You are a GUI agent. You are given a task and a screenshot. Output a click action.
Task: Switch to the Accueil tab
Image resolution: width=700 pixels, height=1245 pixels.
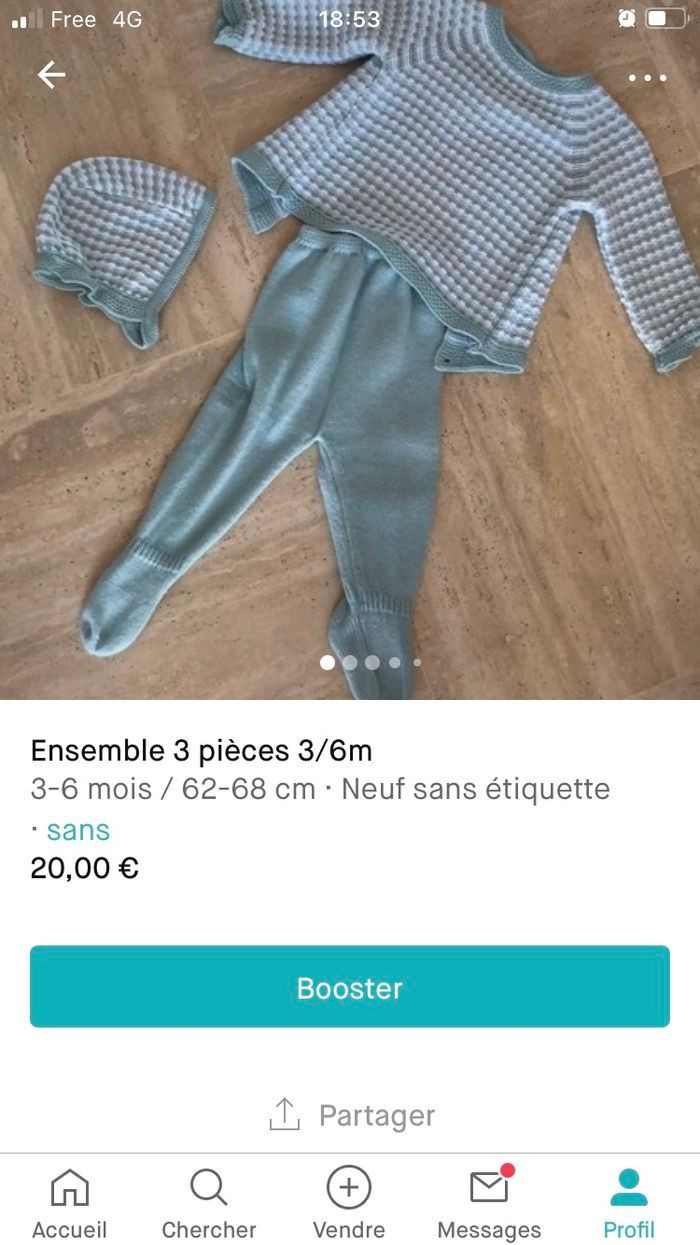click(x=69, y=1203)
